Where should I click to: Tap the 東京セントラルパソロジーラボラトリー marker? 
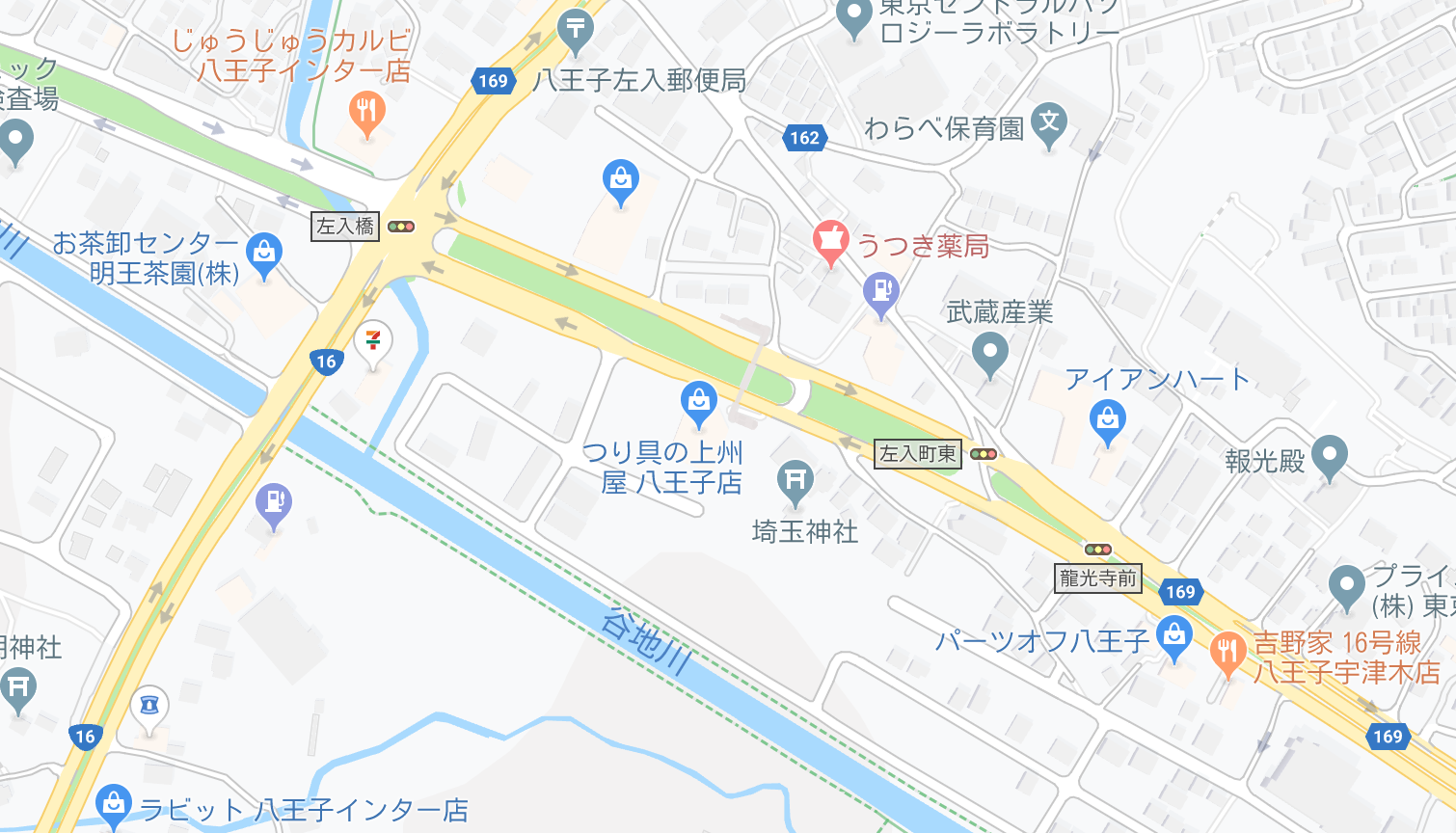pos(853,16)
